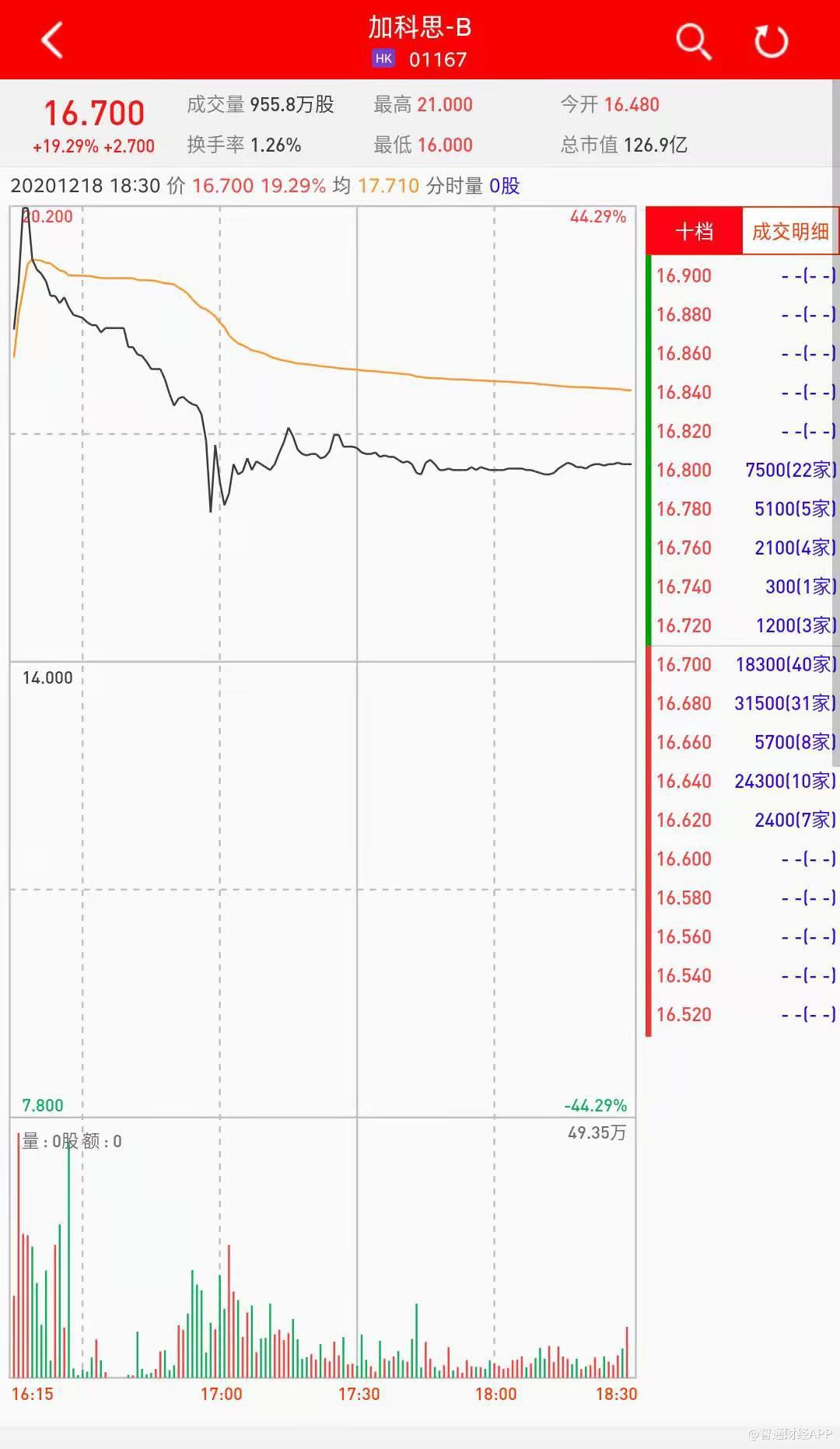Switch to the 十档 tab

pos(694,231)
